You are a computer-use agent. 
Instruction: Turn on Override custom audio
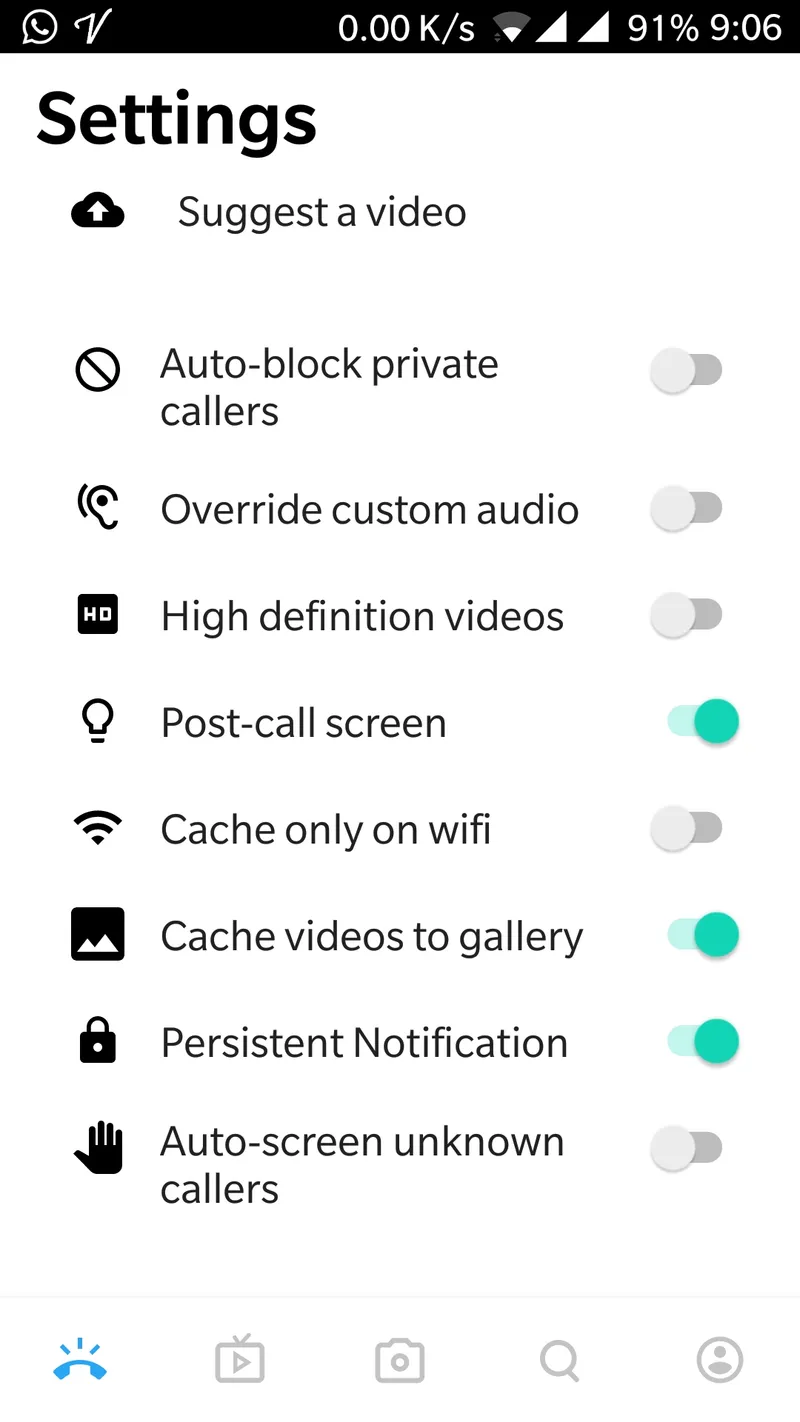(x=686, y=509)
